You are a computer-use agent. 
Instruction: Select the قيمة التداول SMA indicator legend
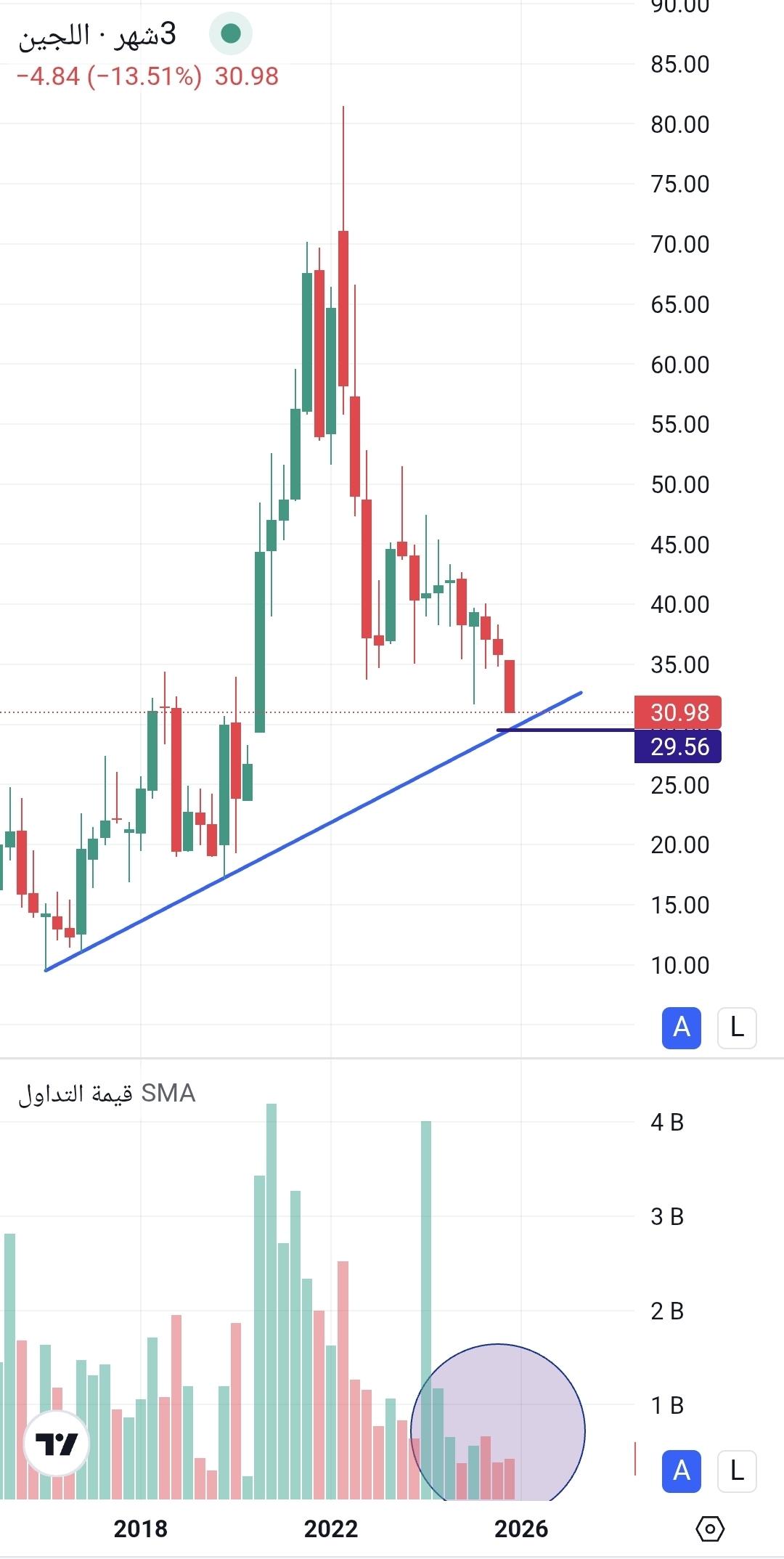107,1093
